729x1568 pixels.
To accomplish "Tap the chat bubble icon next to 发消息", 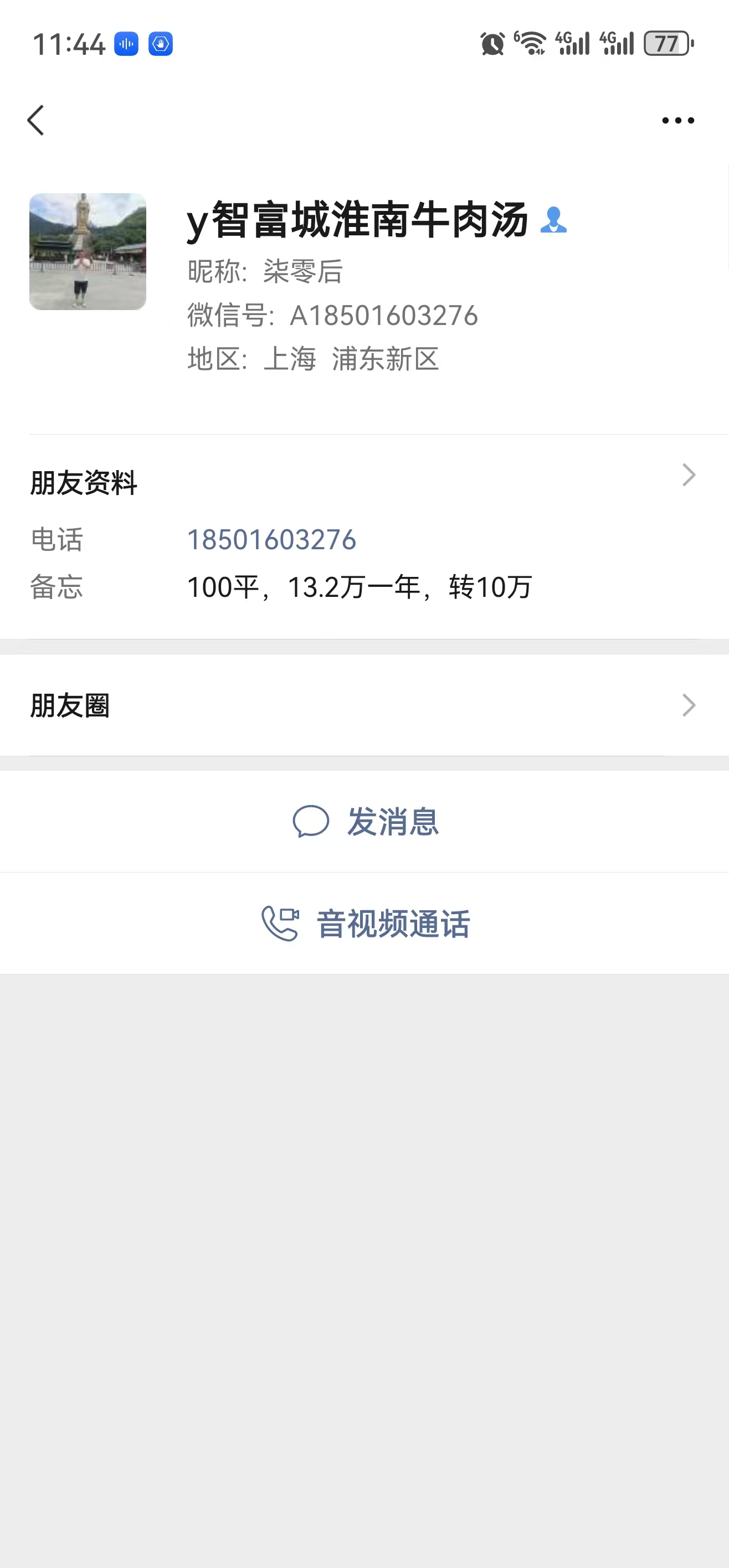I will (x=311, y=822).
